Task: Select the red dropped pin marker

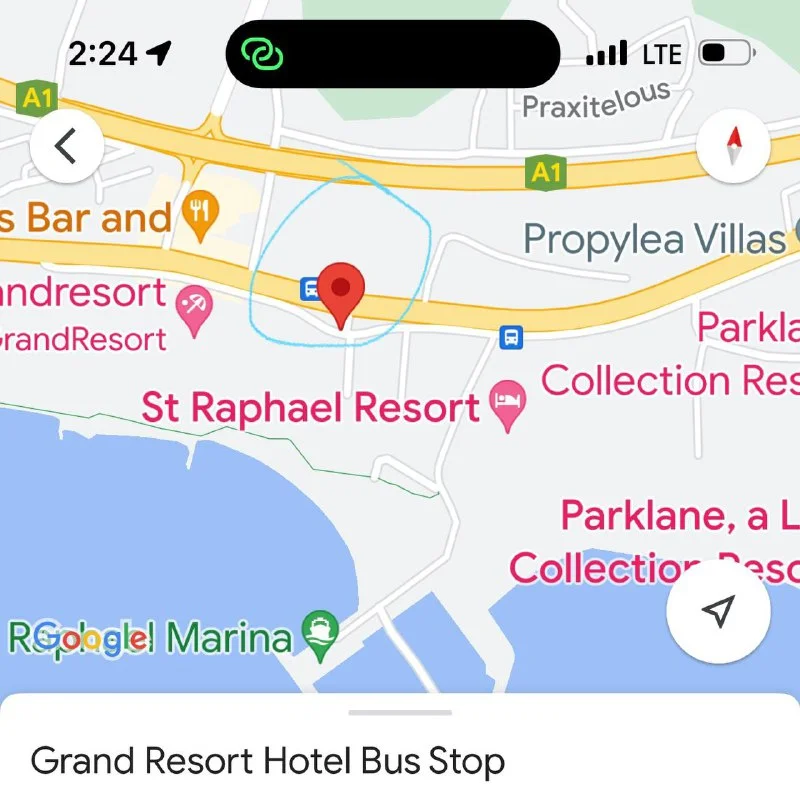Action: click(342, 289)
